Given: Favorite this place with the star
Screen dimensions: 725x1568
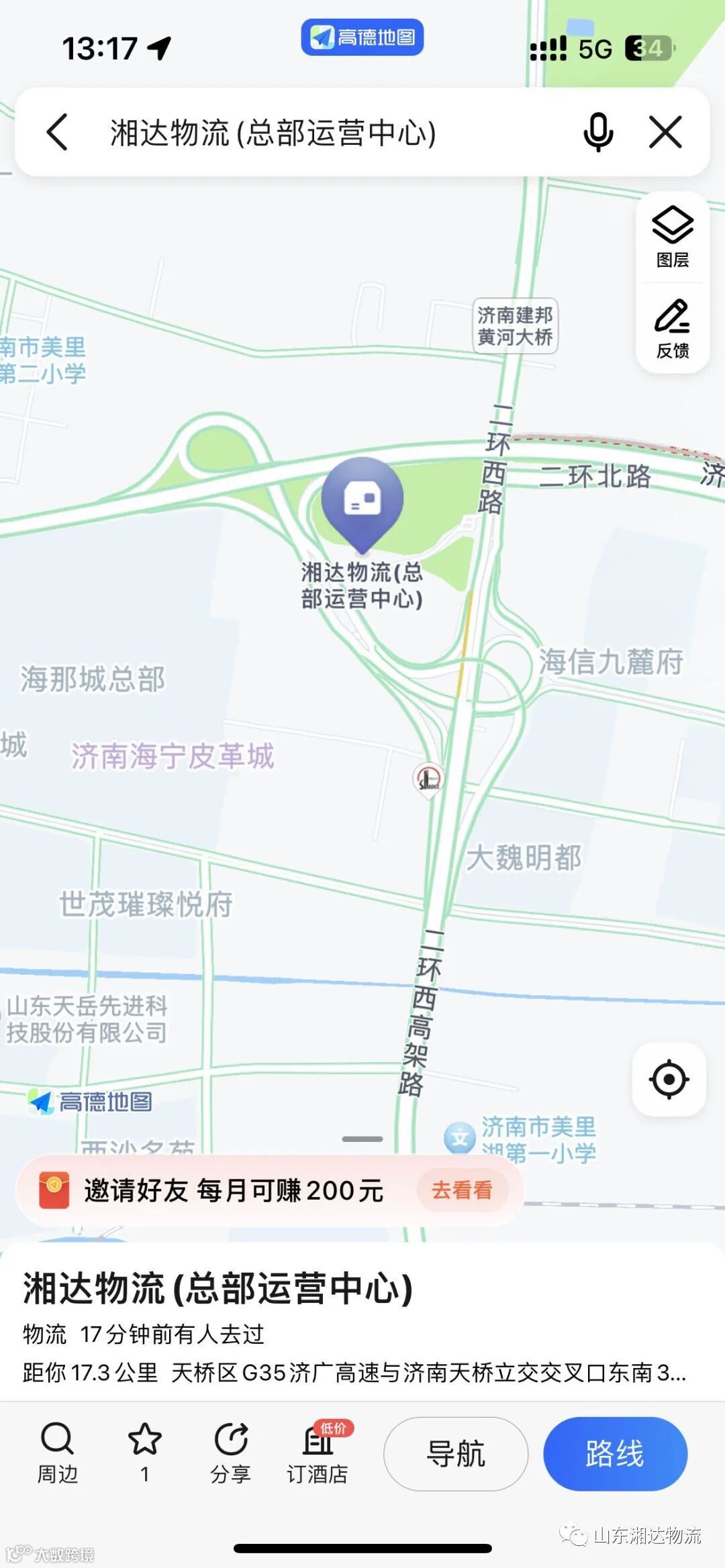Looking at the screenshot, I should (x=144, y=1453).
